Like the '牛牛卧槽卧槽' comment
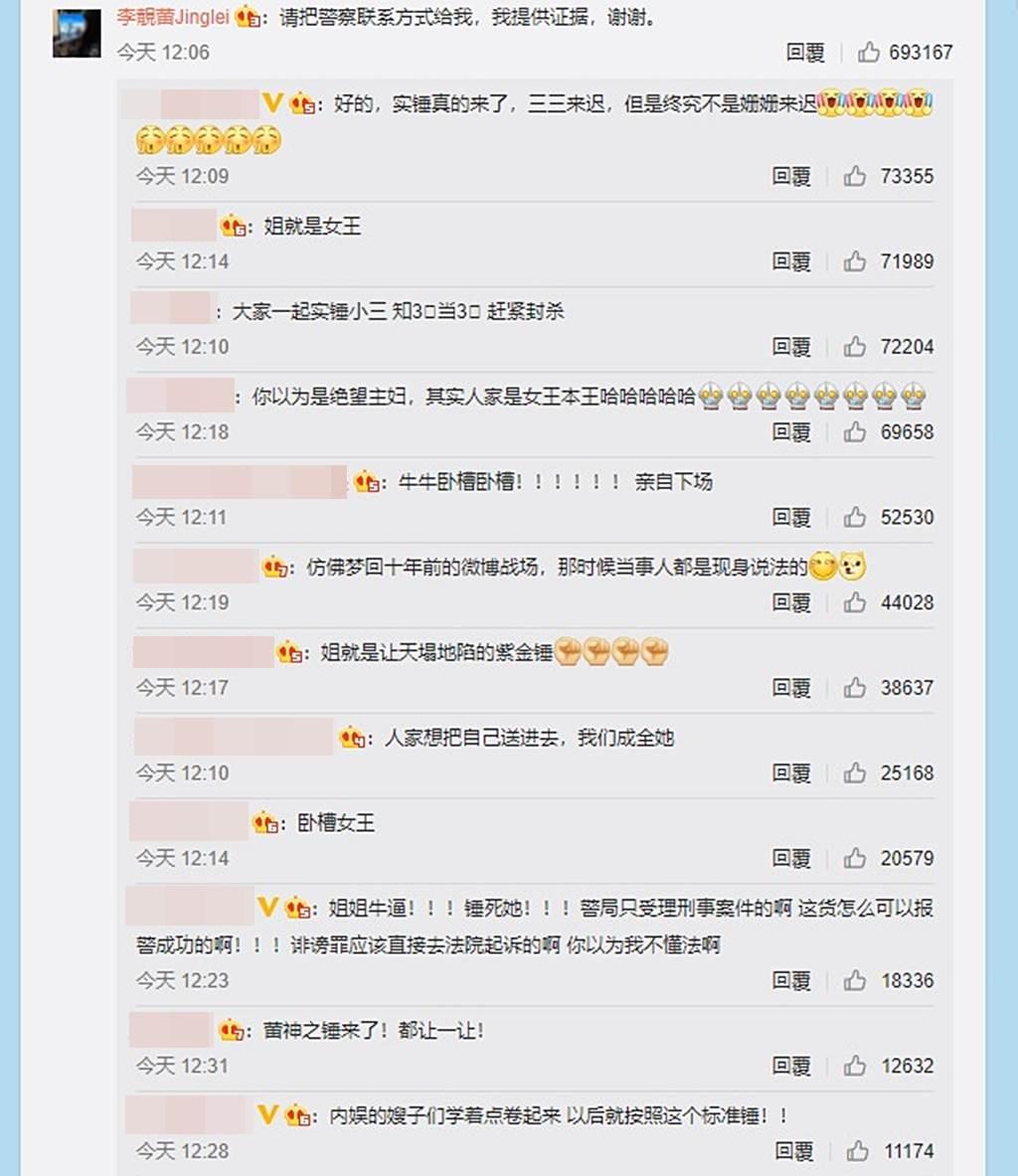Viewport: 1018px width, 1176px height. (x=855, y=518)
